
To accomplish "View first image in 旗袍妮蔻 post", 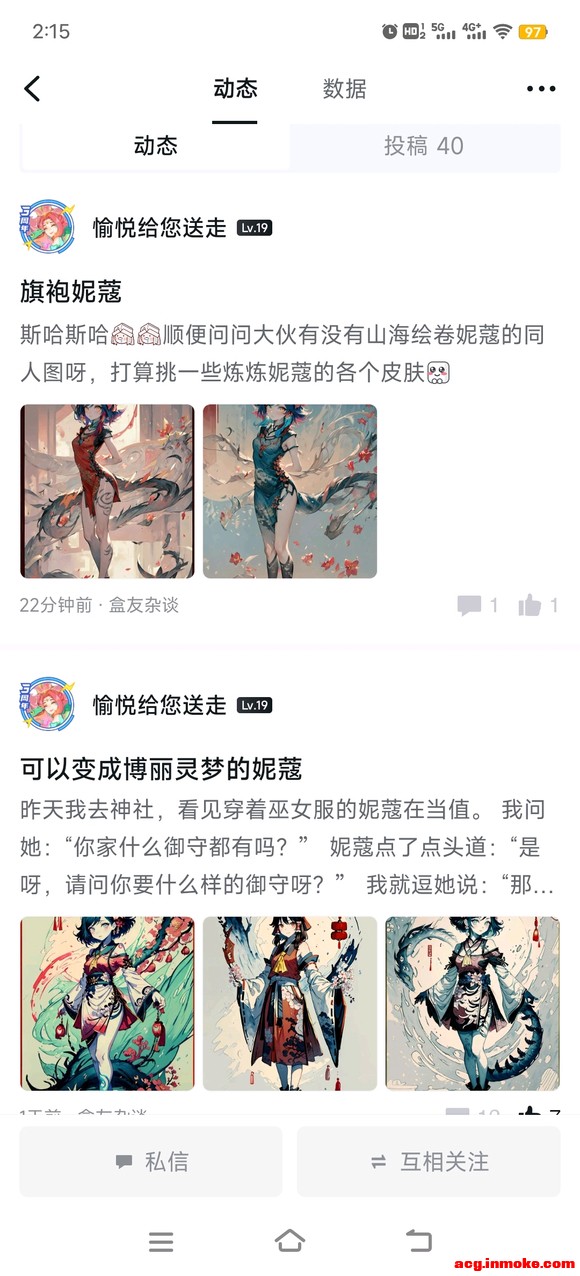I will coord(107,491).
